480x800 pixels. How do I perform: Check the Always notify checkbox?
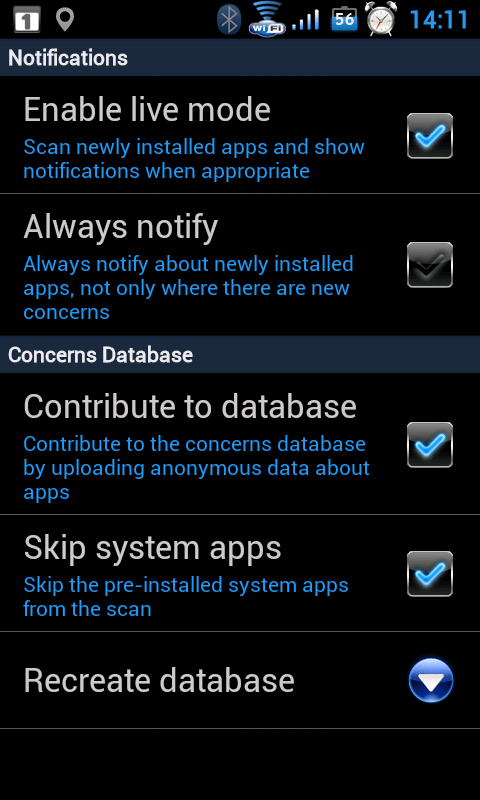click(x=430, y=265)
